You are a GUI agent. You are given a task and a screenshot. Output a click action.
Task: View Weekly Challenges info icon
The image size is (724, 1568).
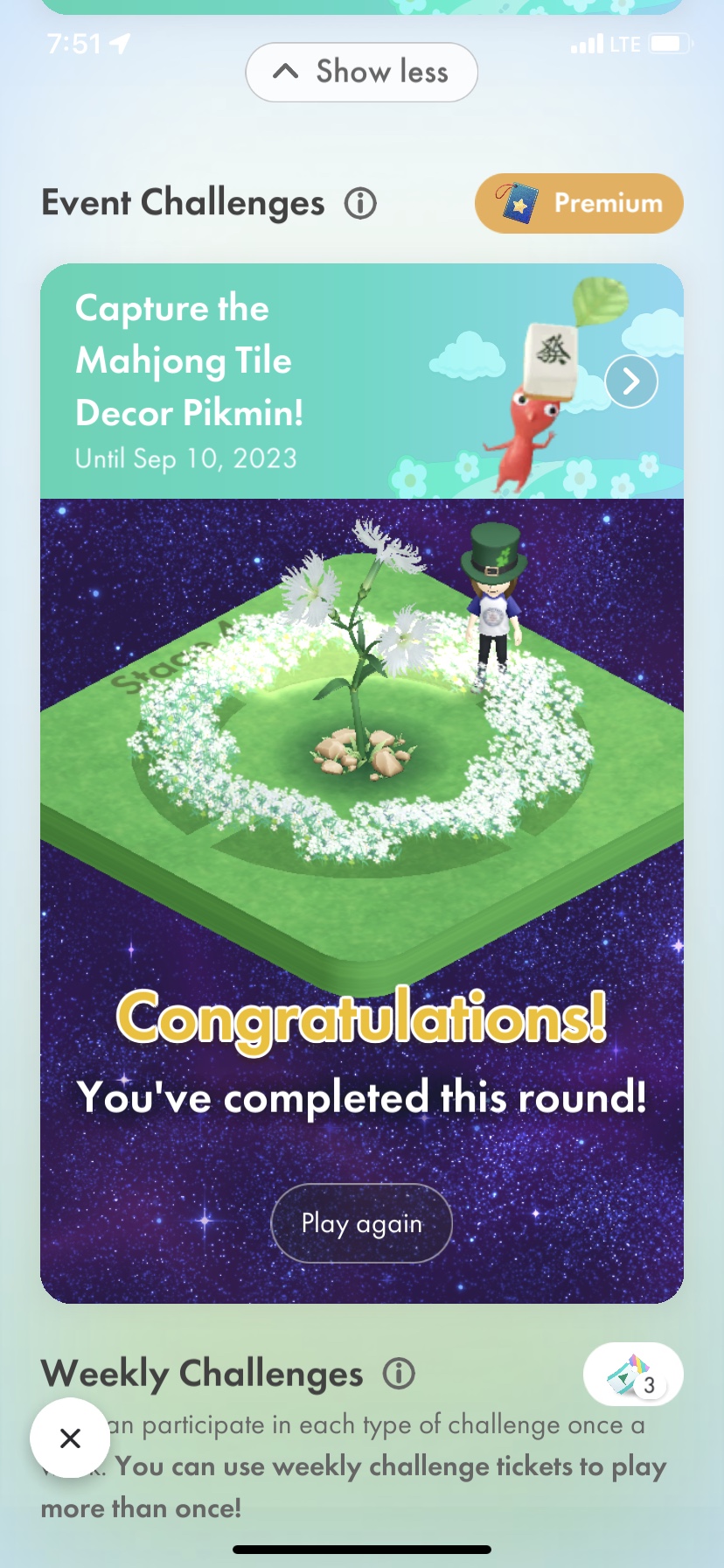coord(399,1373)
